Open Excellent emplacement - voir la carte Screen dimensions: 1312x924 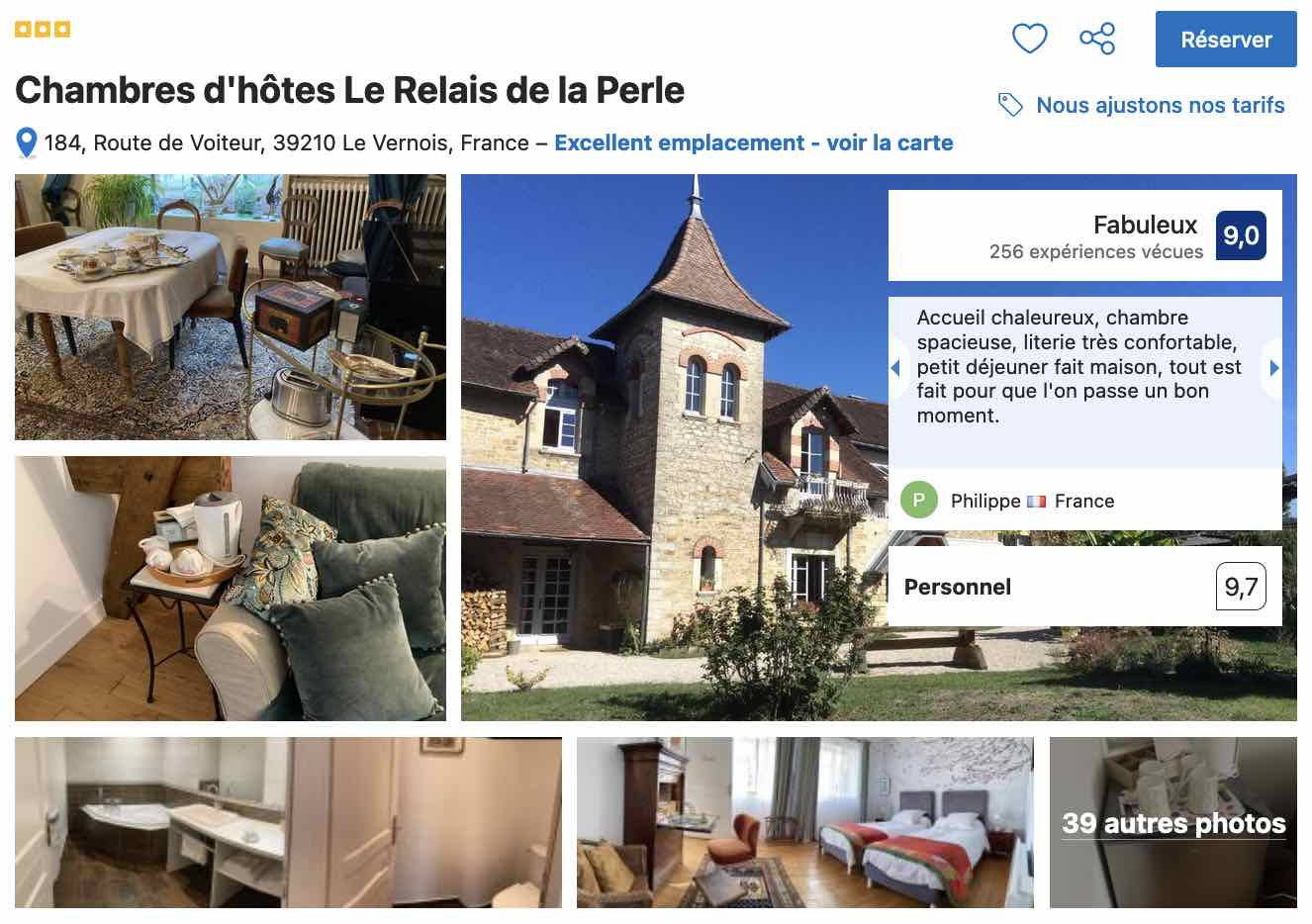pyautogui.click(x=753, y=143)
